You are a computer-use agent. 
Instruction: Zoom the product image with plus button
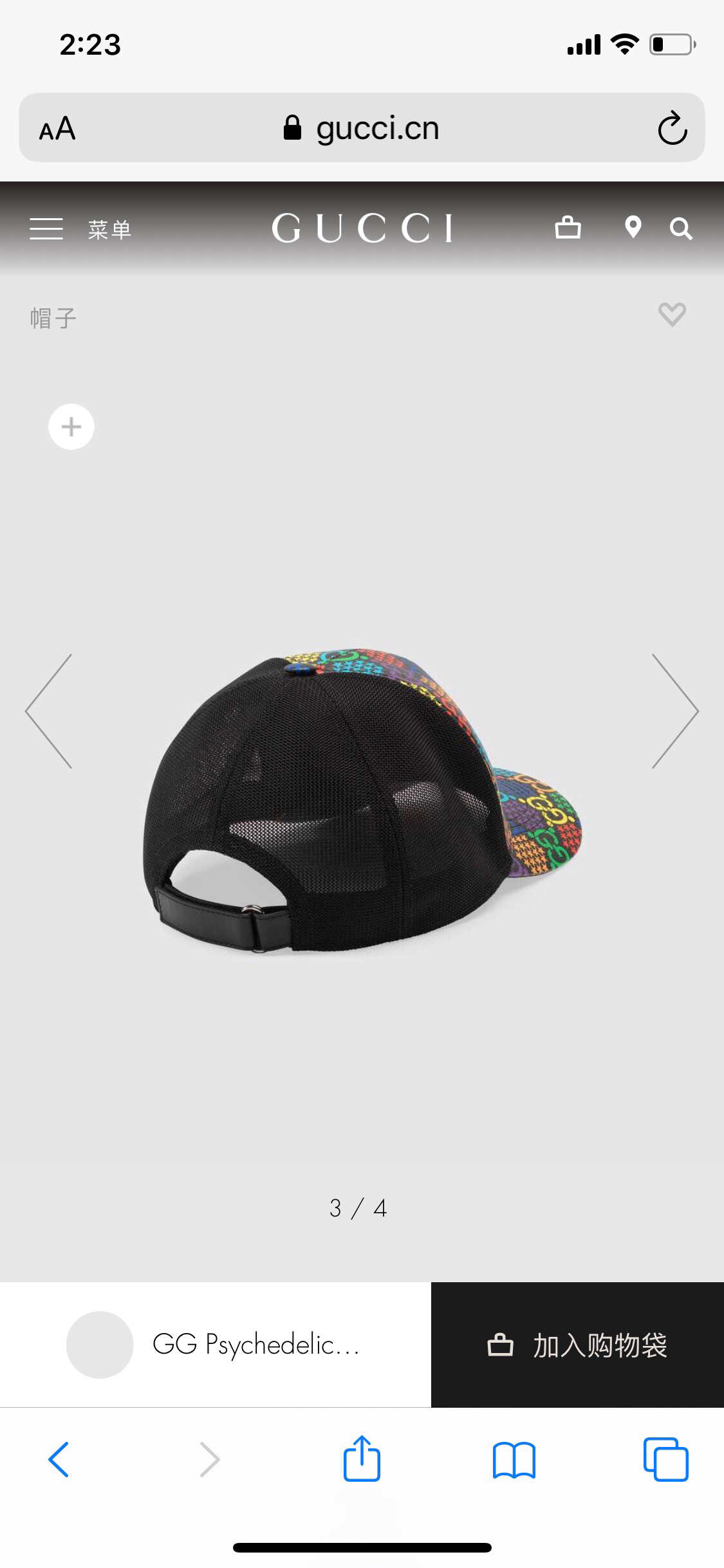point(71,427)
